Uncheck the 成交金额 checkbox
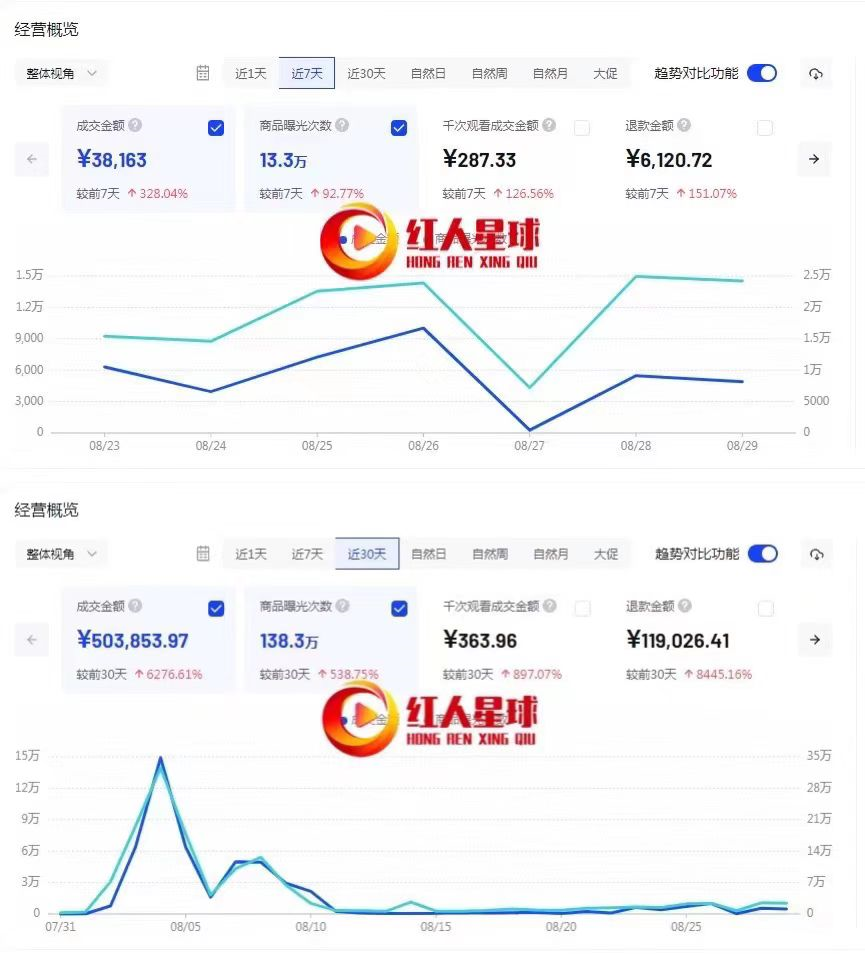Image resolution: width=865 pixels, height=954 pixels. pos(215,127)
